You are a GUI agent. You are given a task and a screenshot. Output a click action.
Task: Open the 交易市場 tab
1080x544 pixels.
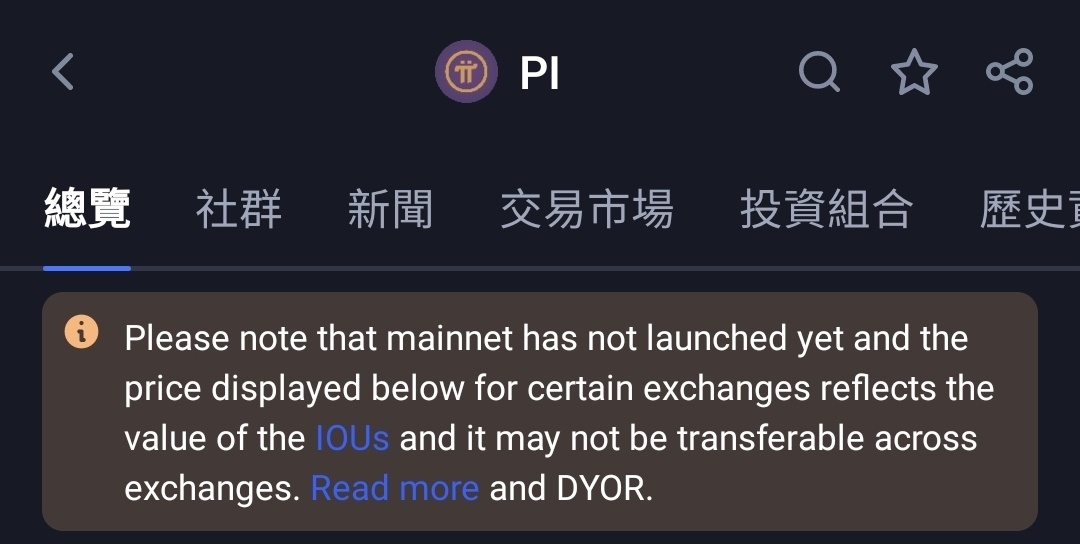pyautogui.click(x=586, y=210)
